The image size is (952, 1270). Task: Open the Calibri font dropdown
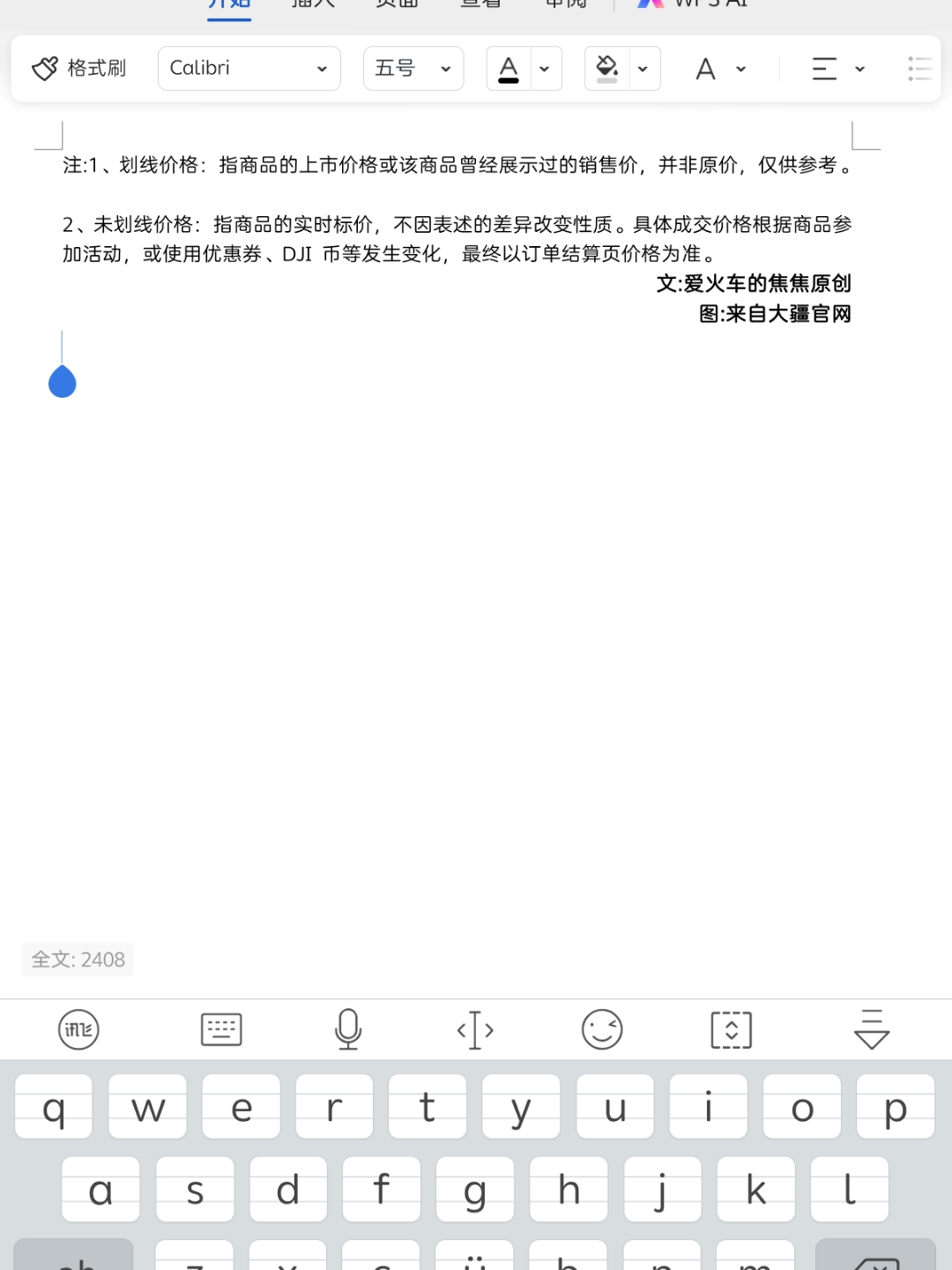(249, 68)
